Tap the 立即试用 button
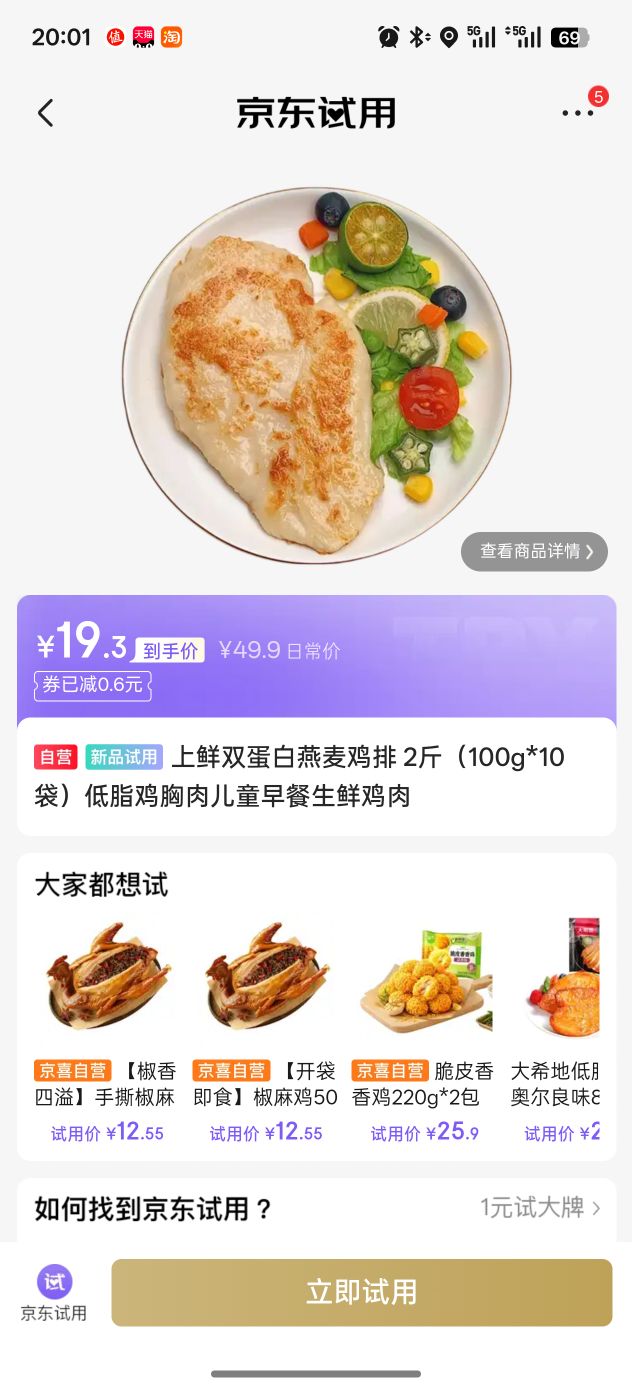Image resolution: width=632 pixels, height=1390 pixels. [361, 1292]
